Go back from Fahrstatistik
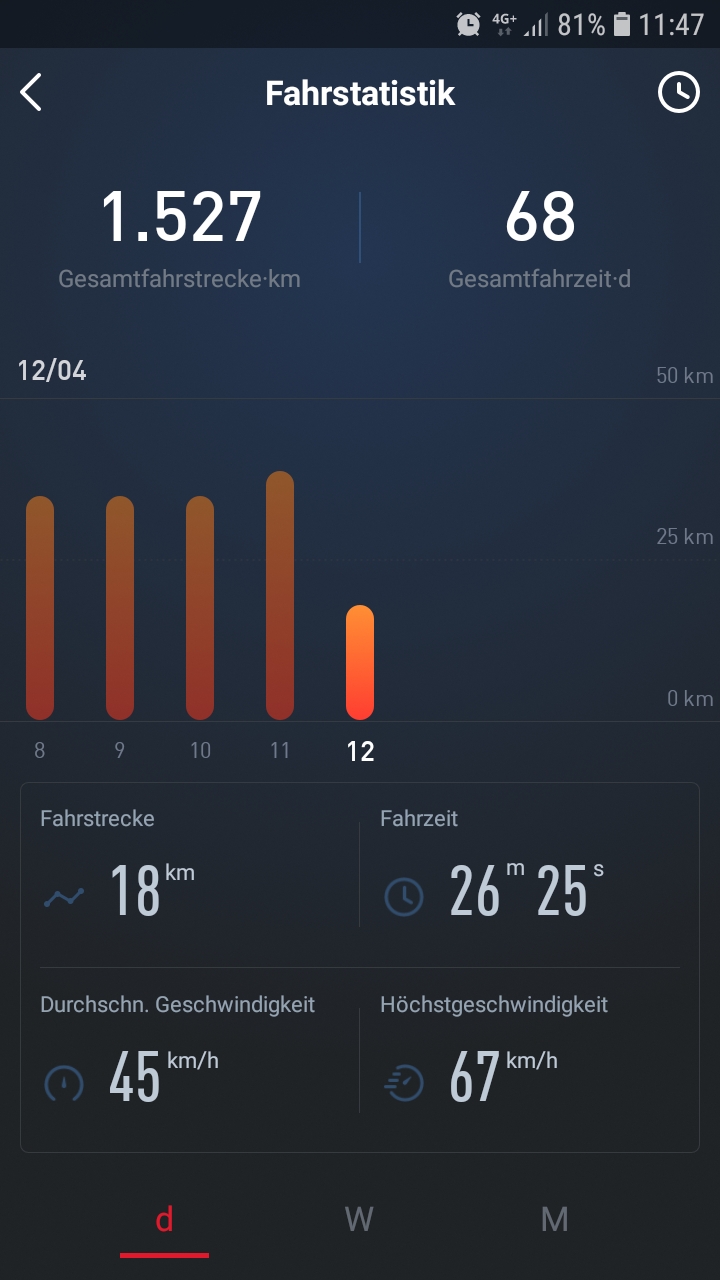 point(31,93)
